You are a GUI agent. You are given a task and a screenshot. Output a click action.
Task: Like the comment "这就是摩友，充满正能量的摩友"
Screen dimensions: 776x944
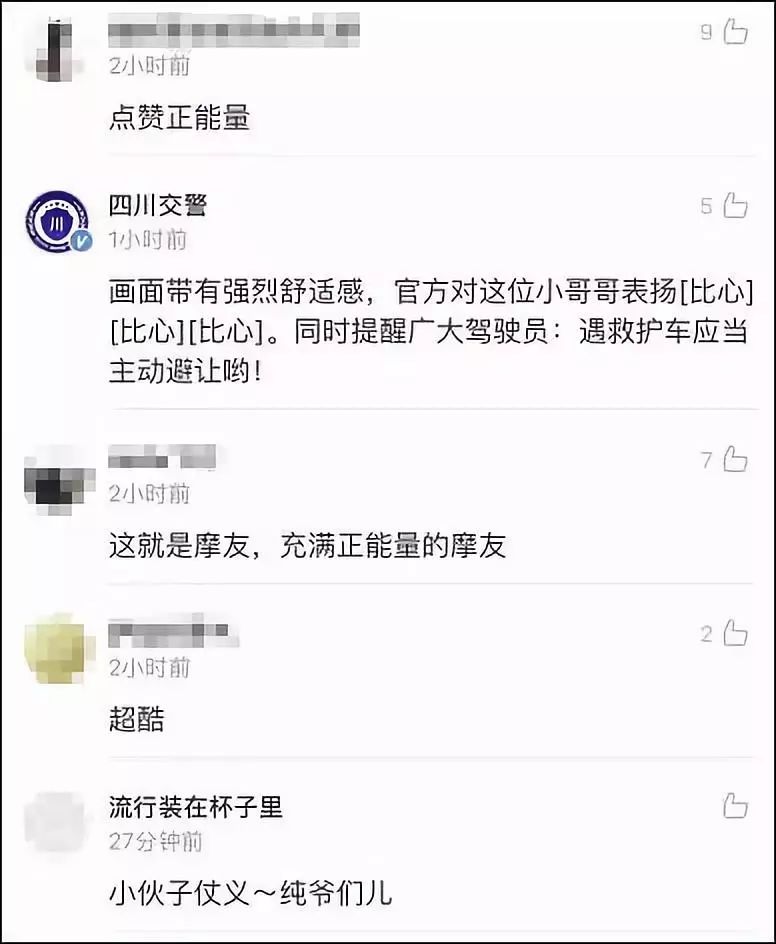pos(735,459)
